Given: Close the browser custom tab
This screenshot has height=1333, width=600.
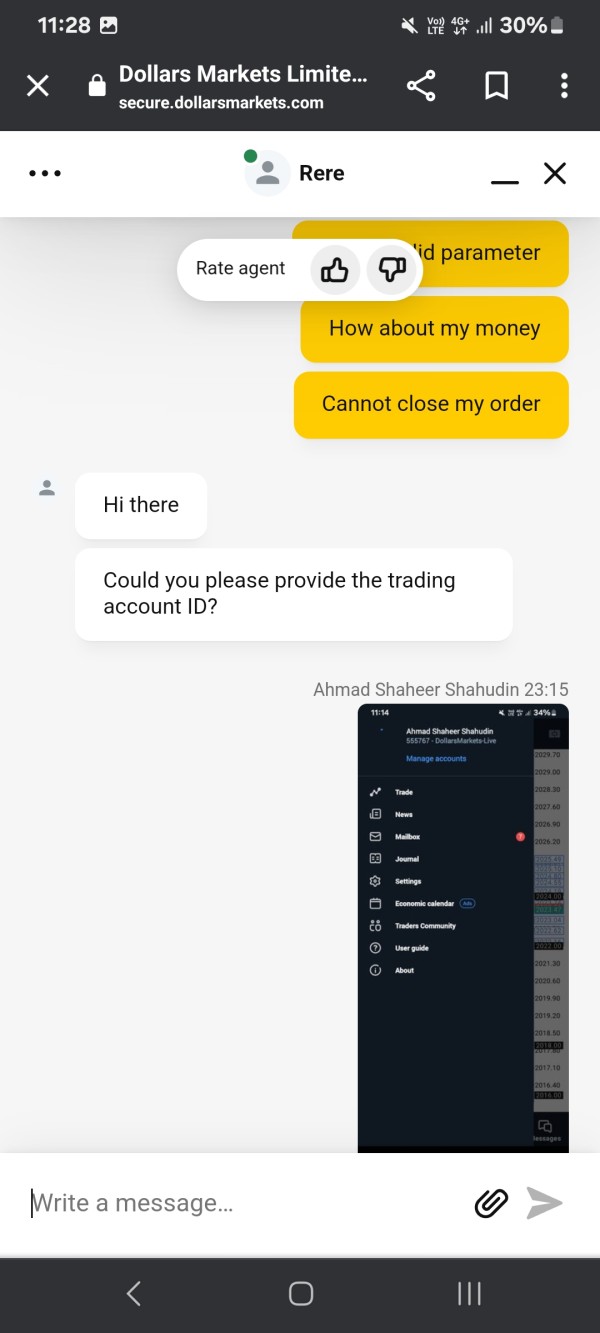Looking at the screenshot, I should point(37,86).
